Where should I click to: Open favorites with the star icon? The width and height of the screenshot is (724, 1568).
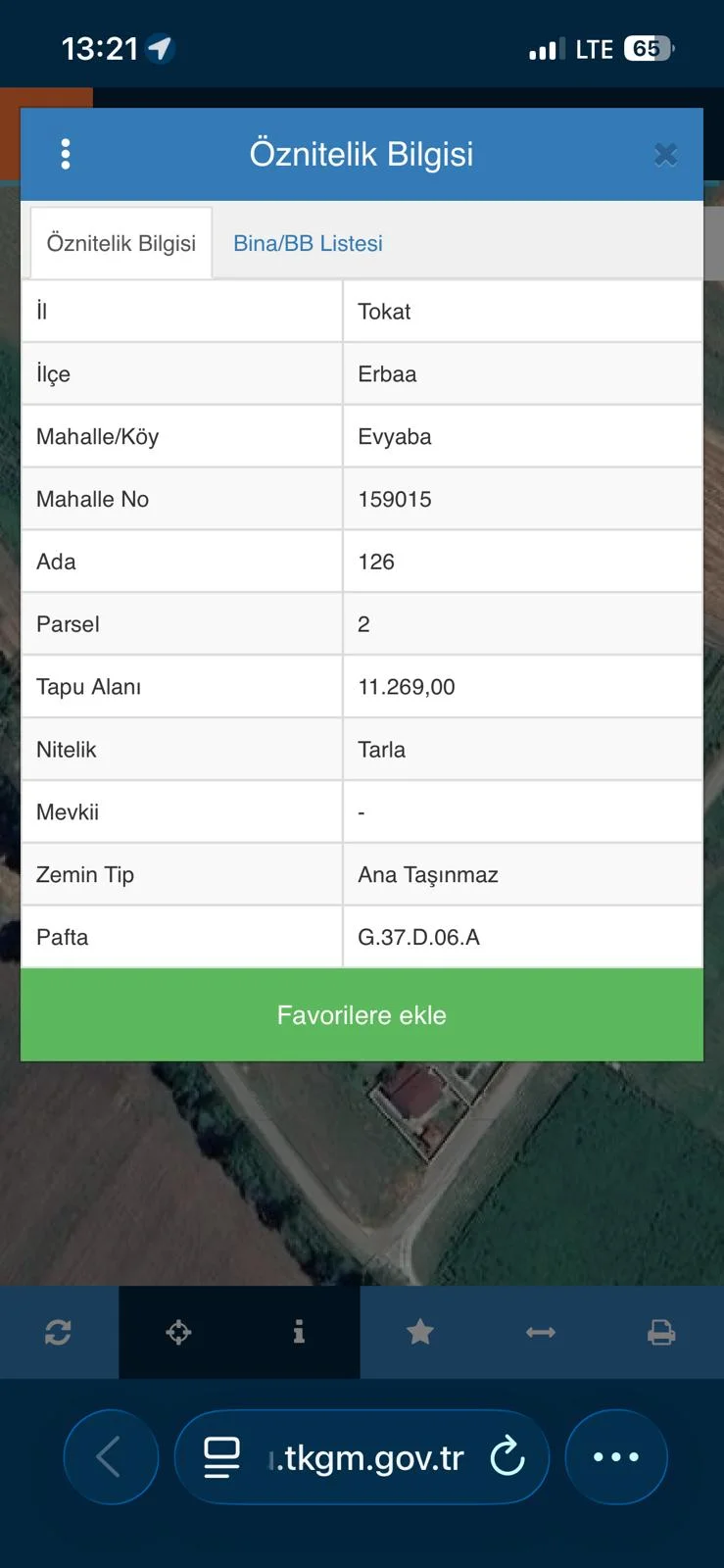[x=420, y=1332]
